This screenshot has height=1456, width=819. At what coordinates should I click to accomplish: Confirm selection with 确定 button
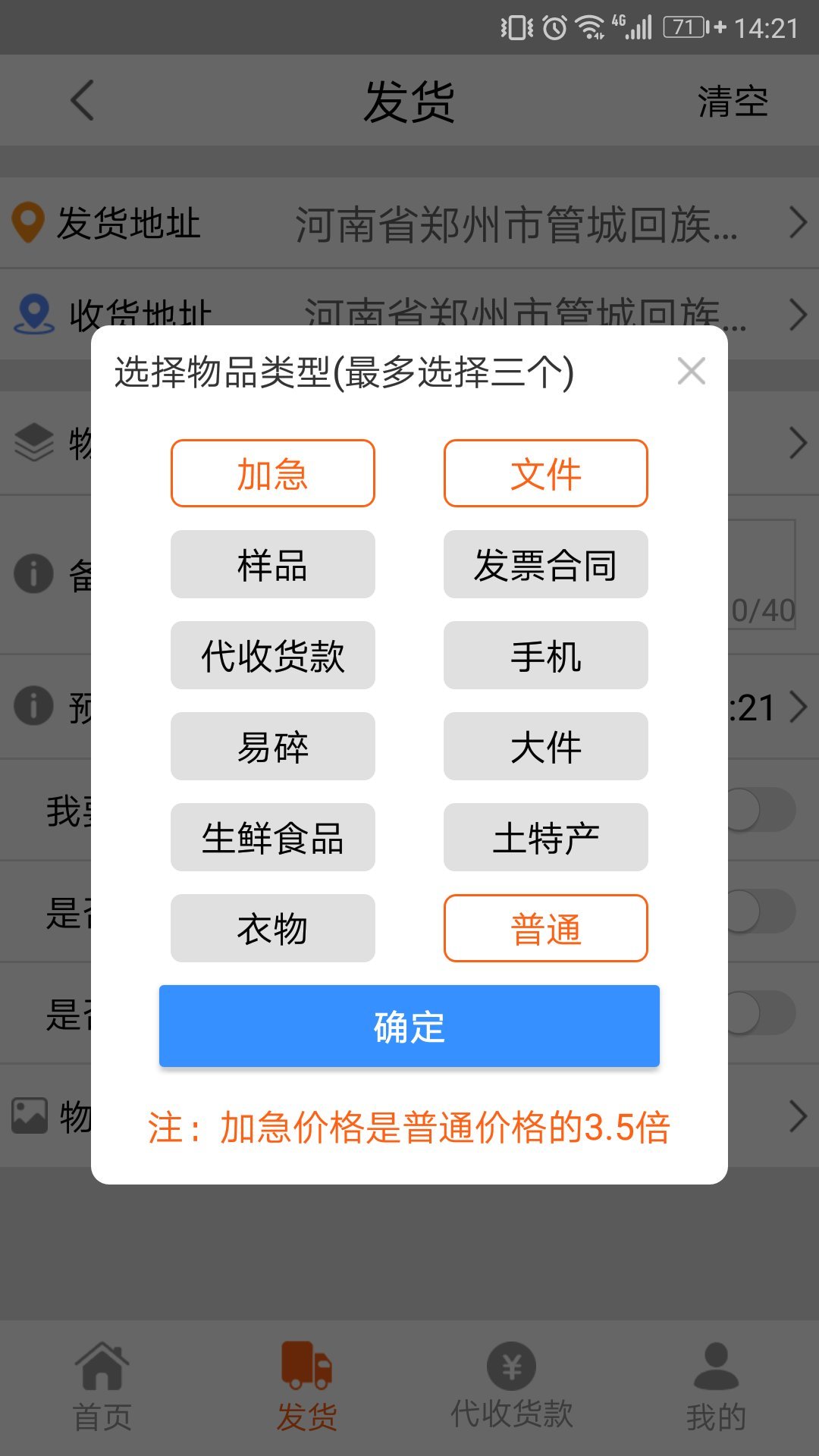click(409, 1026)
